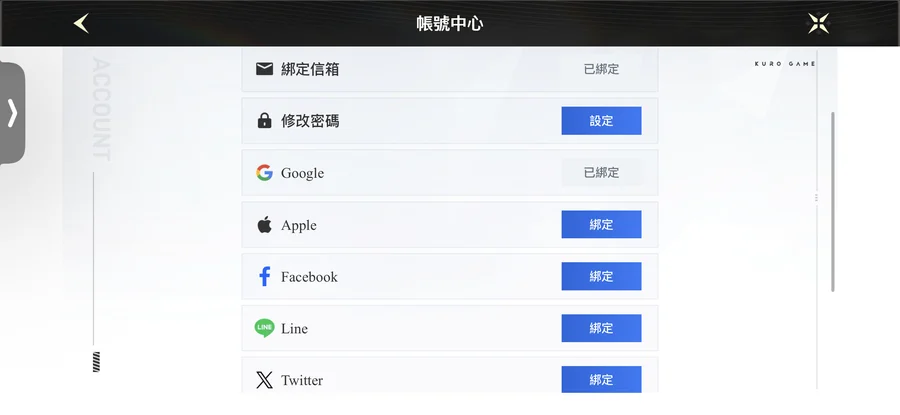Go back using the top-left arrow

coord(82,23)
